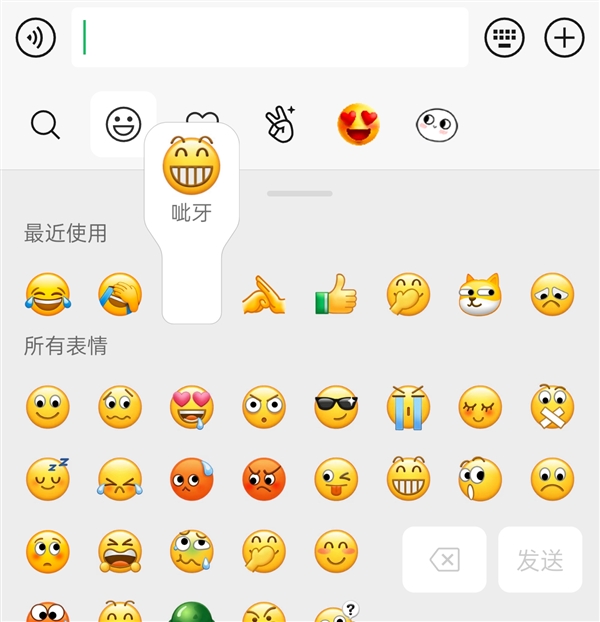Insert the heart-eyes drooling emoji

click(191, 407)
